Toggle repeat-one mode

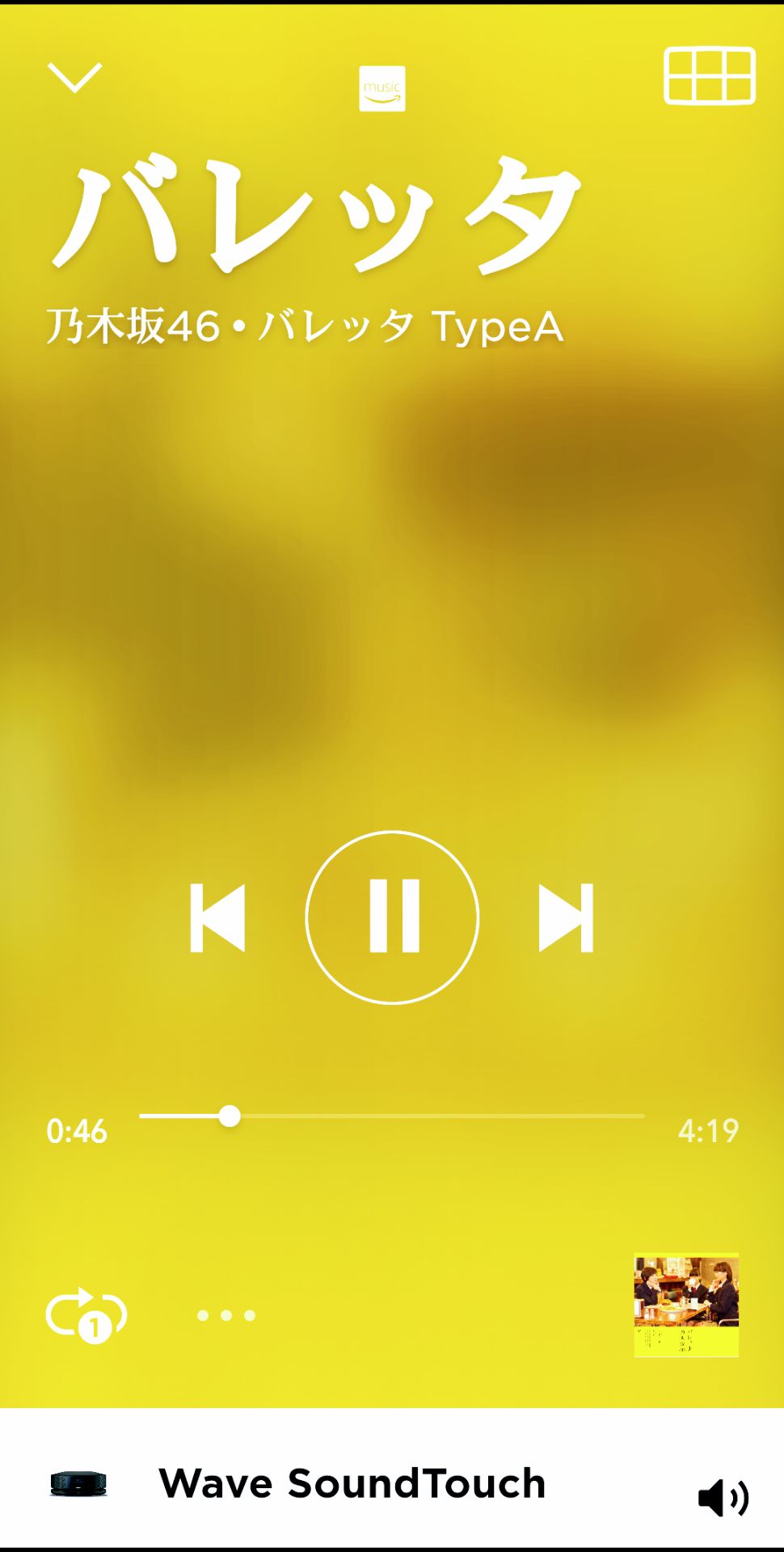(x=86, y=1315)
